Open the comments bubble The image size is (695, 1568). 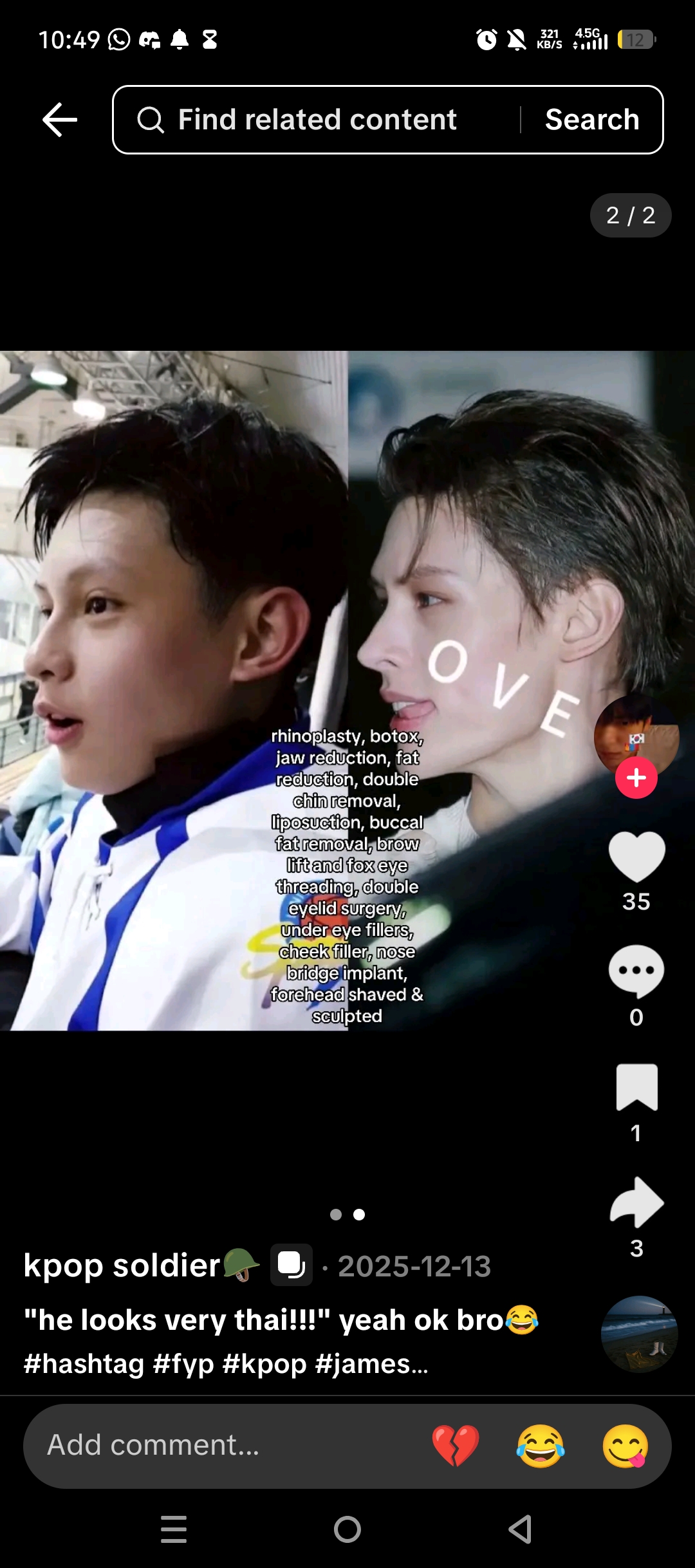click(x=636, y=971)
